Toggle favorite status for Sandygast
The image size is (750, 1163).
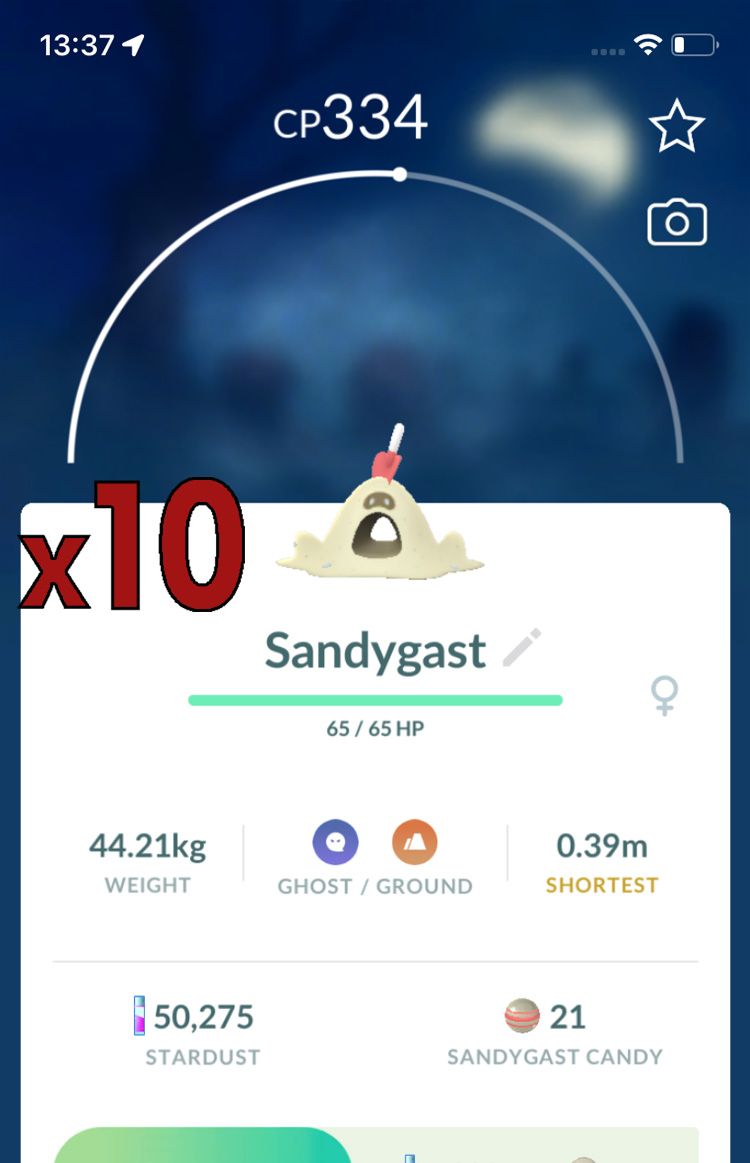(x=676, y=124)
